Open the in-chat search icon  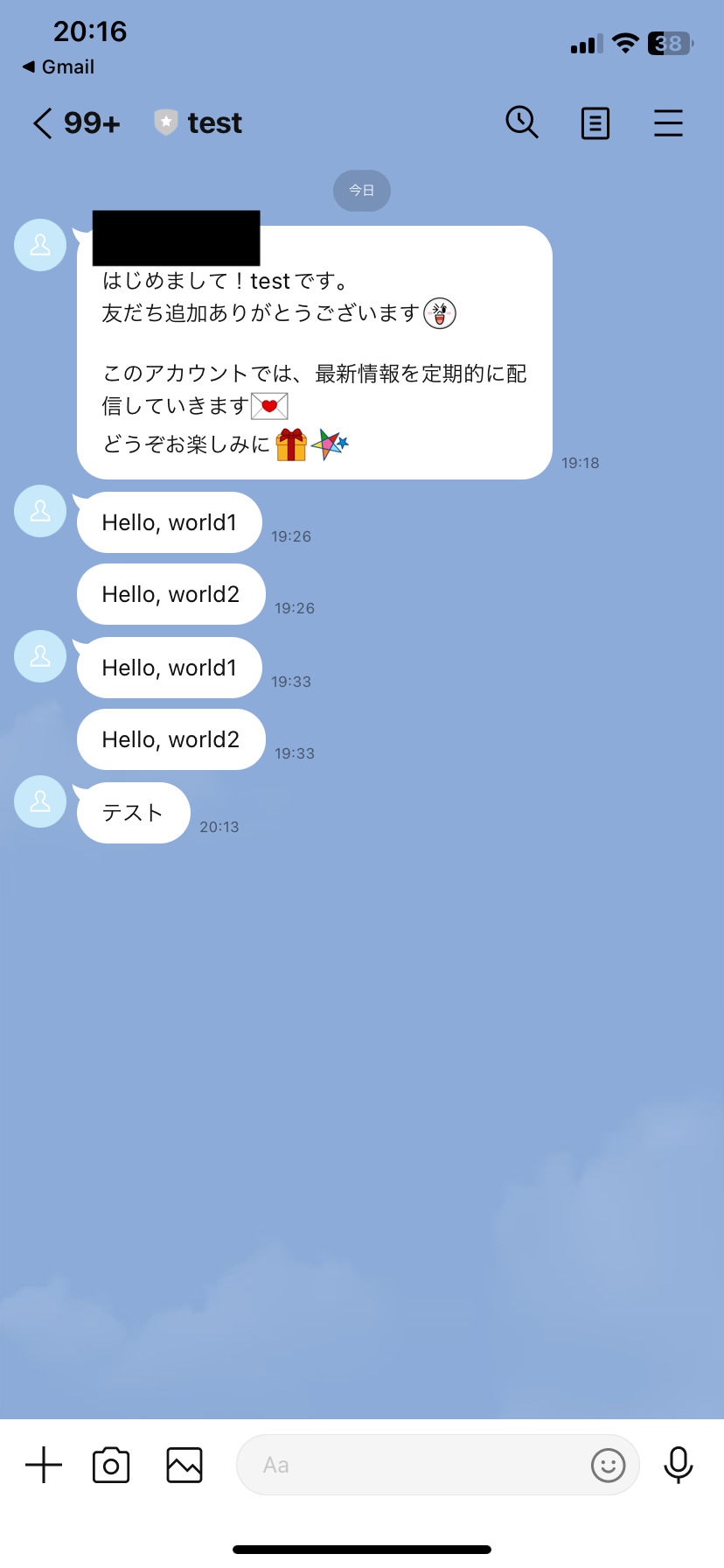(x=522, y=123)
